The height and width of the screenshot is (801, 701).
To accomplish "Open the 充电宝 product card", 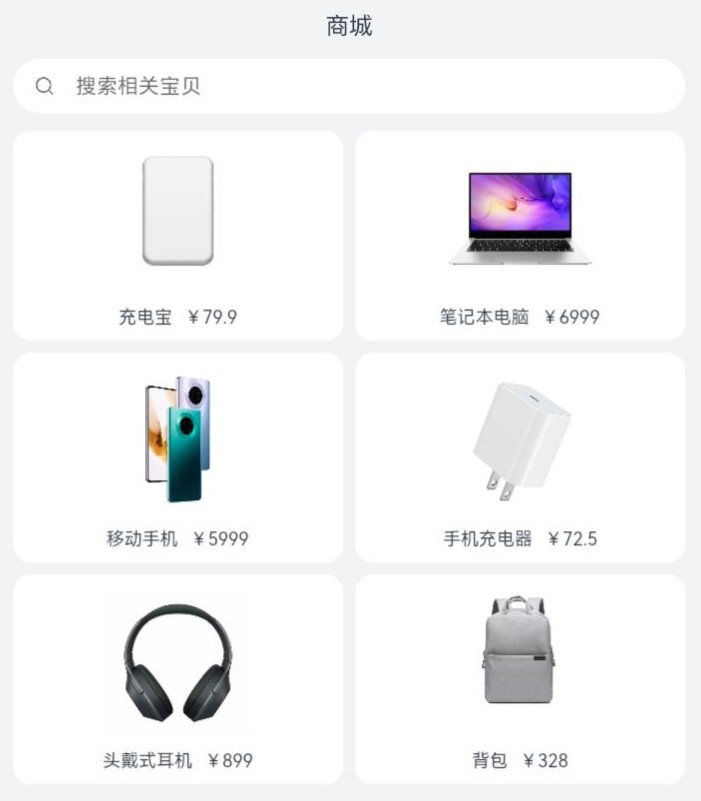I will pyautogui.click(x=178, y=236).
